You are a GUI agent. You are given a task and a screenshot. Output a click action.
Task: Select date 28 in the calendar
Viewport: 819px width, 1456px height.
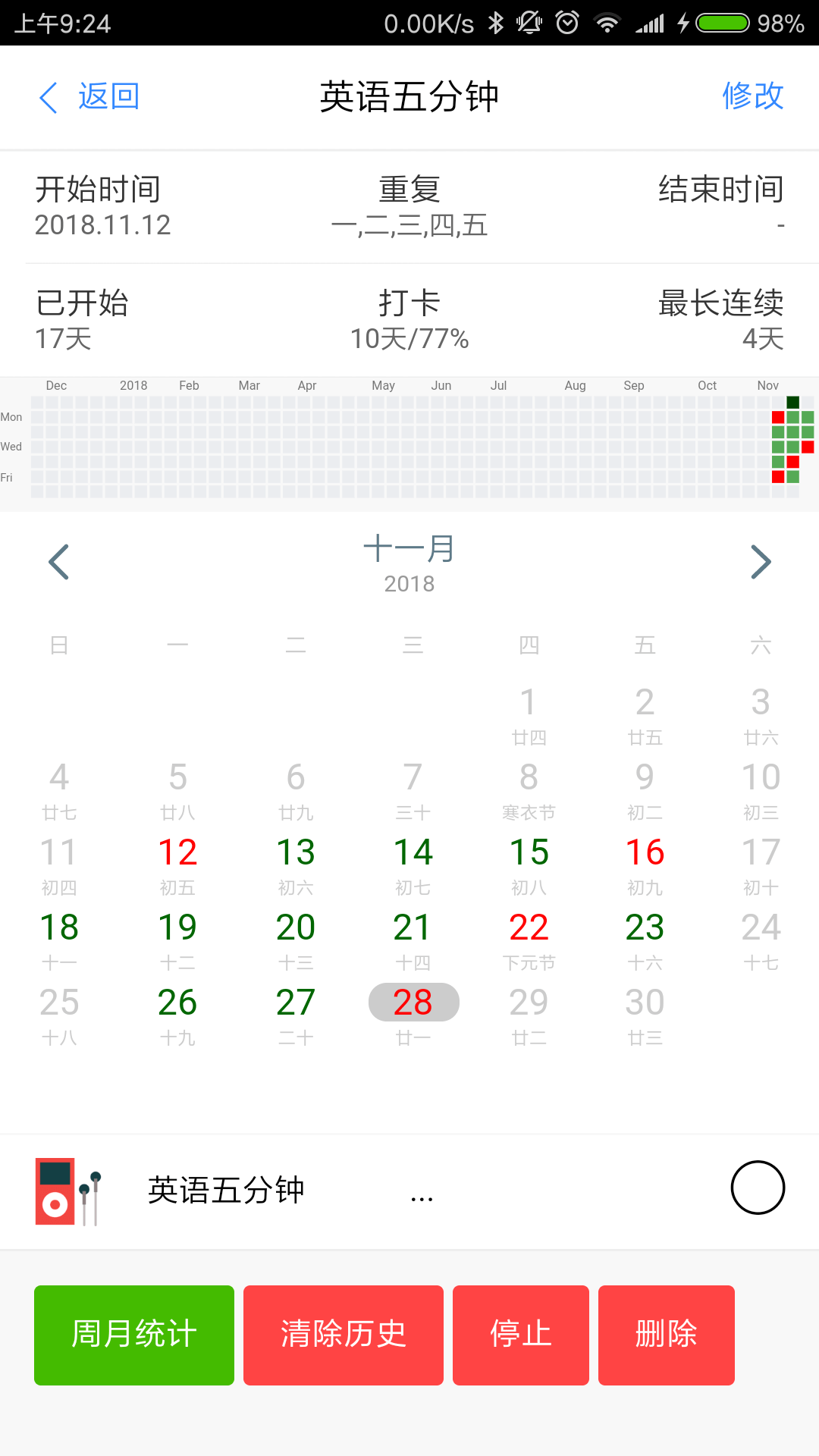413,1002
